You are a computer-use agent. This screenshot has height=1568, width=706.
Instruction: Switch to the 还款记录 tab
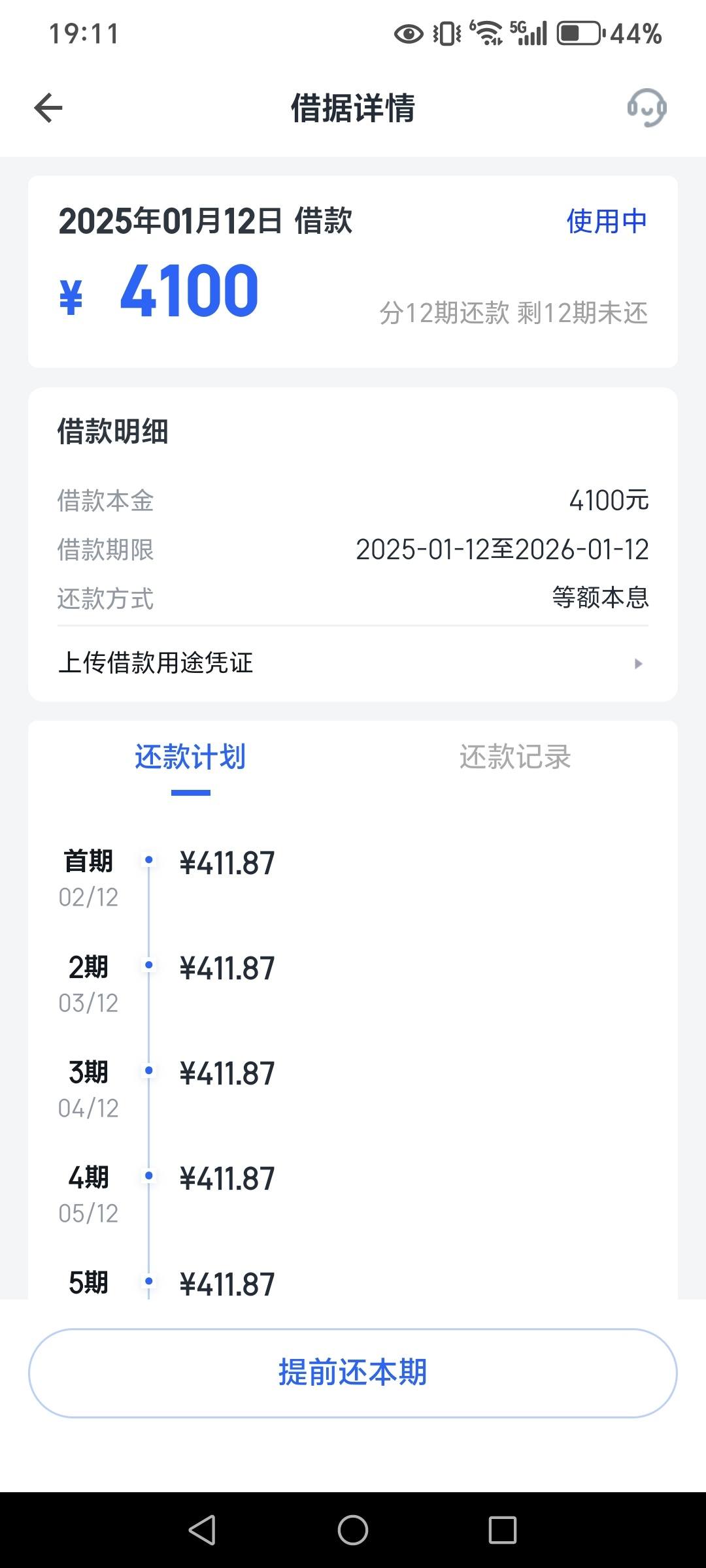pyautogui.click(x=515, y=757)
